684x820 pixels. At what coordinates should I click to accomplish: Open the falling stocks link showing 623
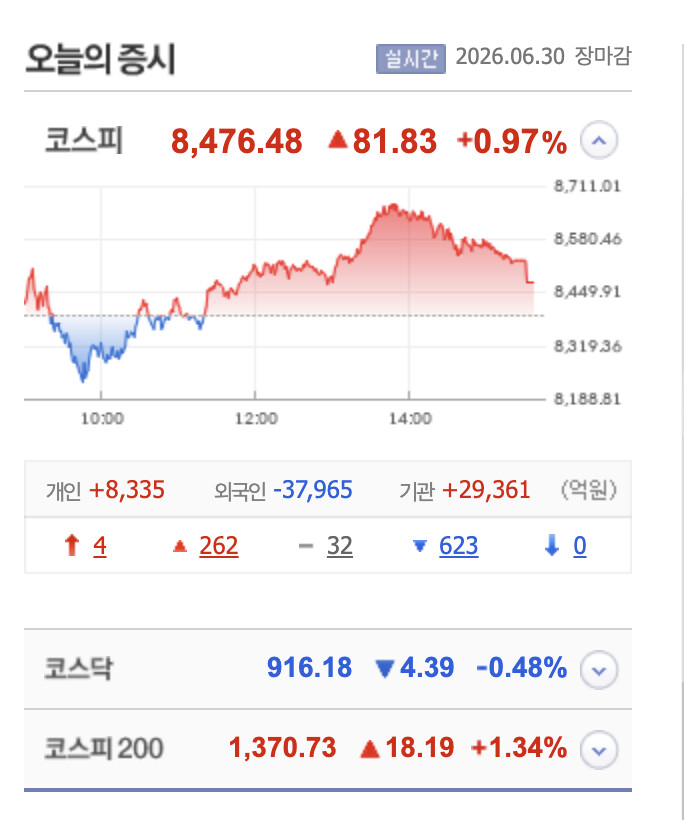[458, 546]
